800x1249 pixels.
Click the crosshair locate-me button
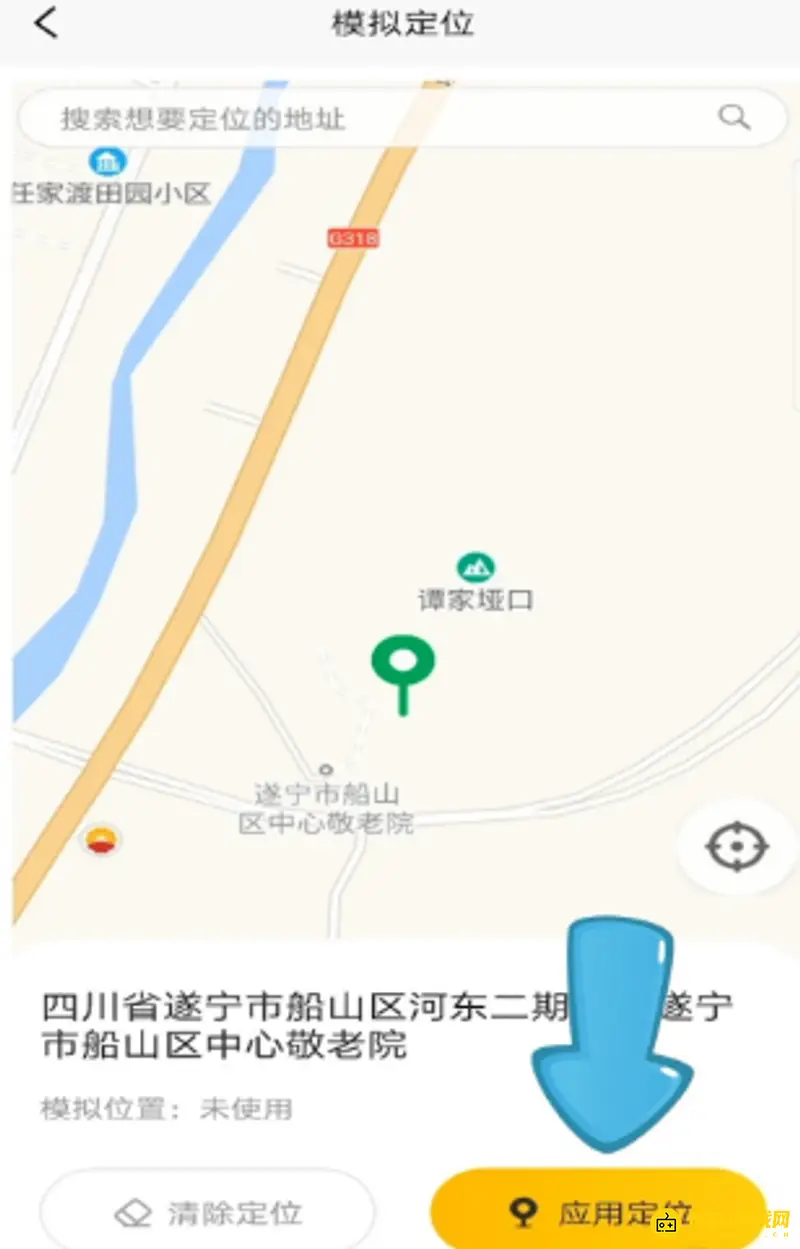pos(736,845)
